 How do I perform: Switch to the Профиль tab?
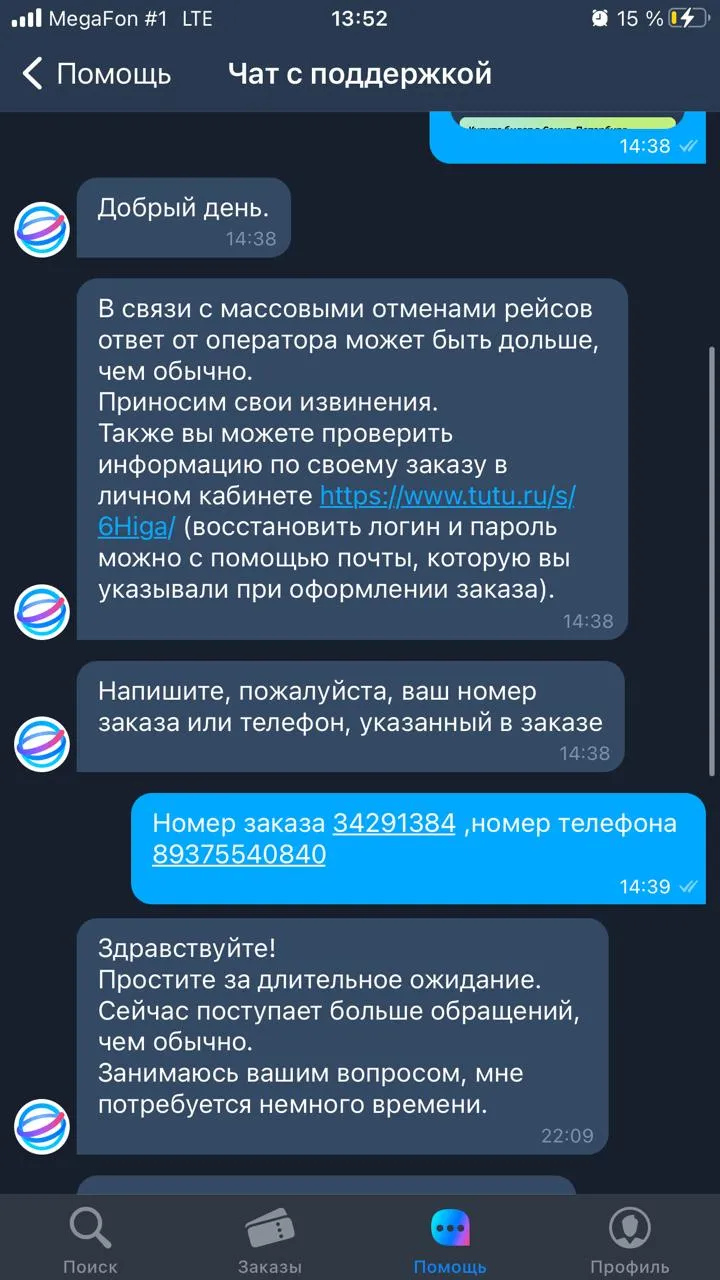pyautogui.click(x=630, y=1238)
